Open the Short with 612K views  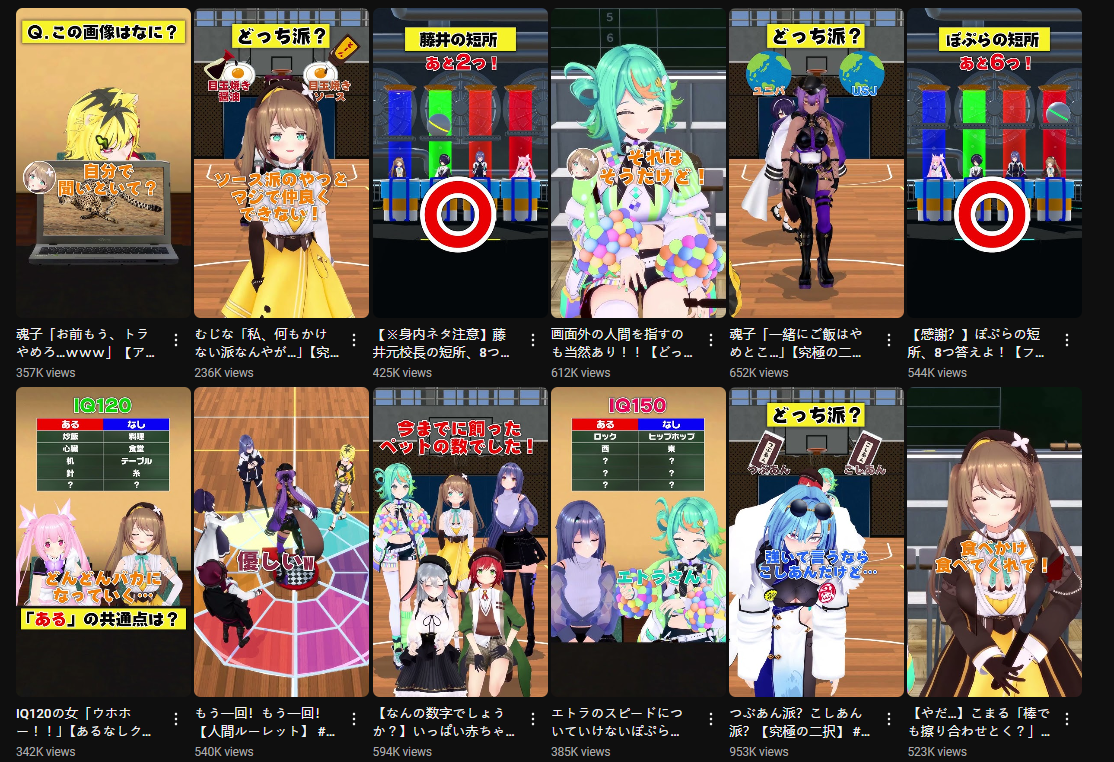(x=638, y=163)
